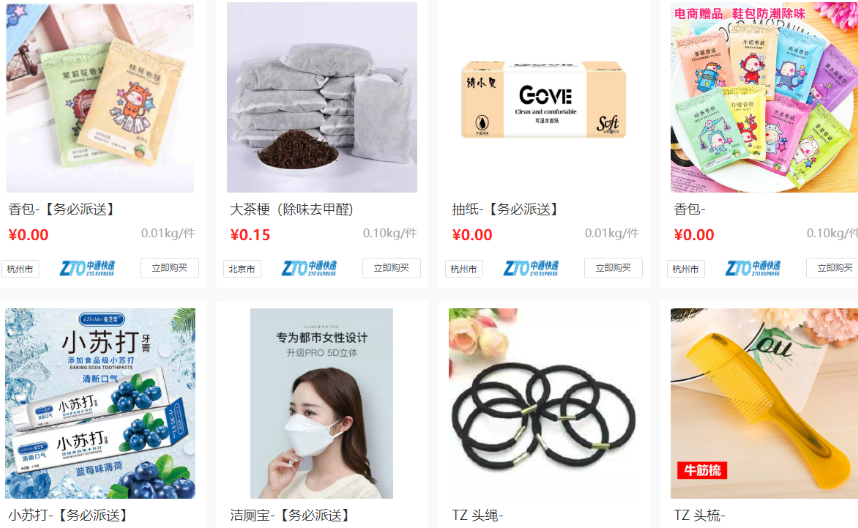Open the 小苏打 toothpaste product card

[100, 403]
